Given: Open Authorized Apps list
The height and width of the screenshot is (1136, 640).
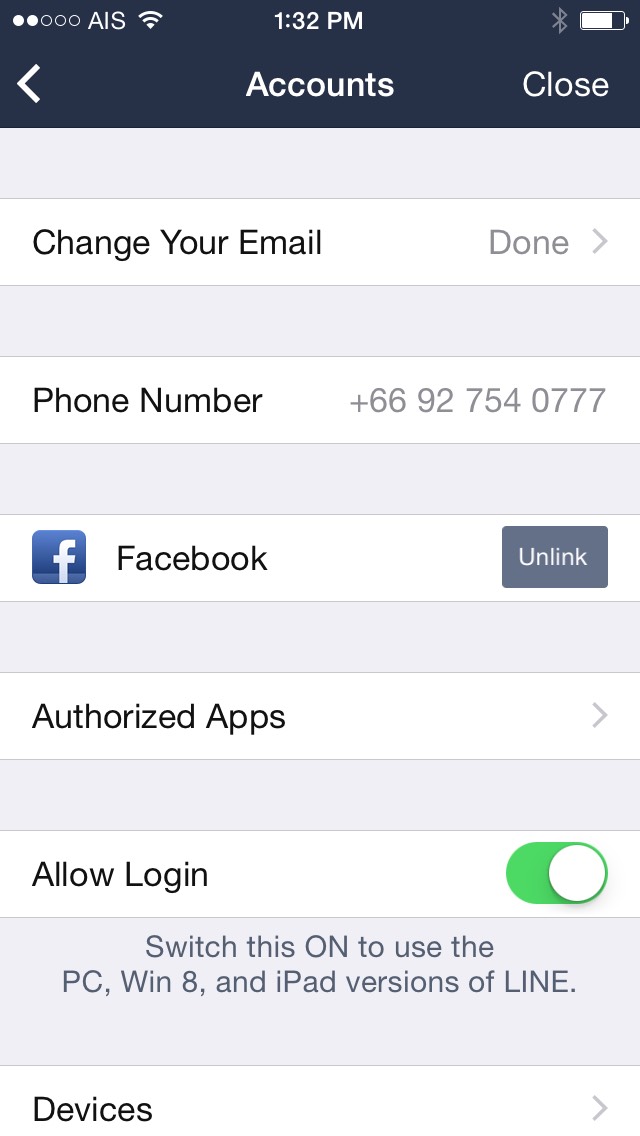Looking at the screenshot, I should pos(320,716).
